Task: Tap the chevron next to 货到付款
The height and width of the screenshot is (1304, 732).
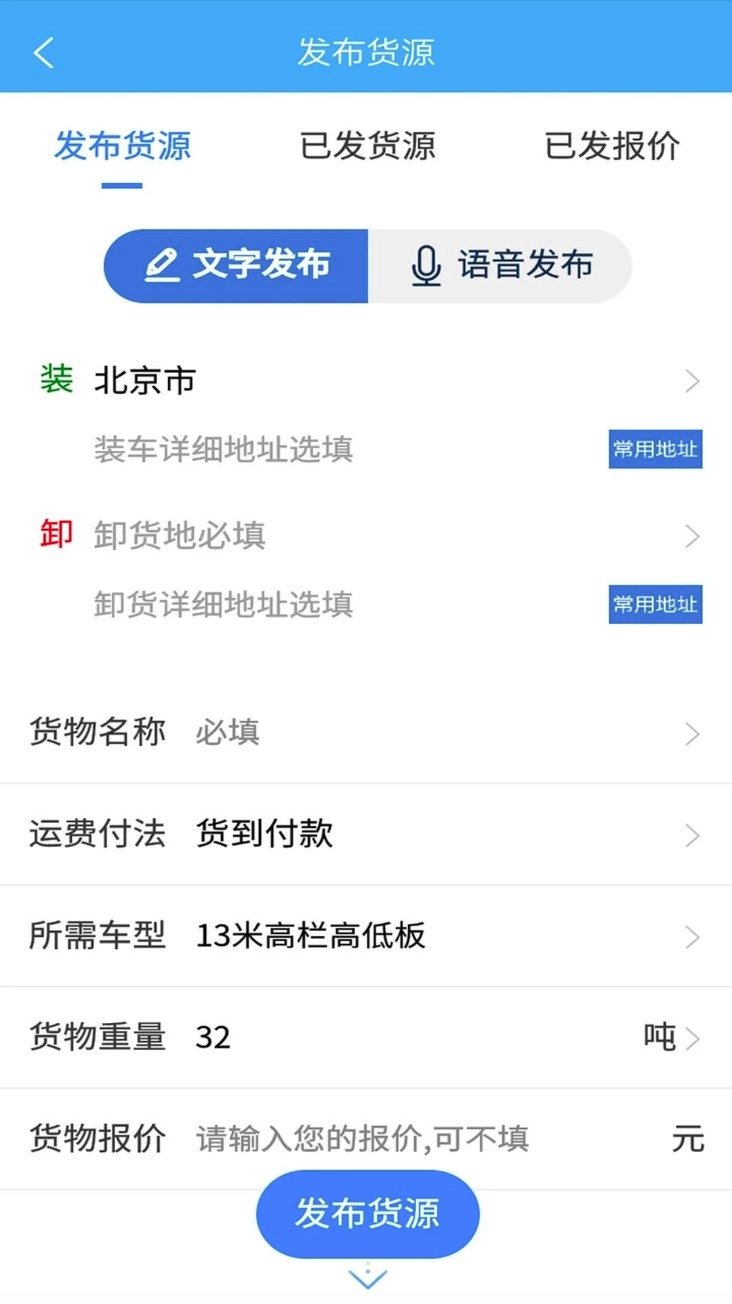Action: [692, 835]
